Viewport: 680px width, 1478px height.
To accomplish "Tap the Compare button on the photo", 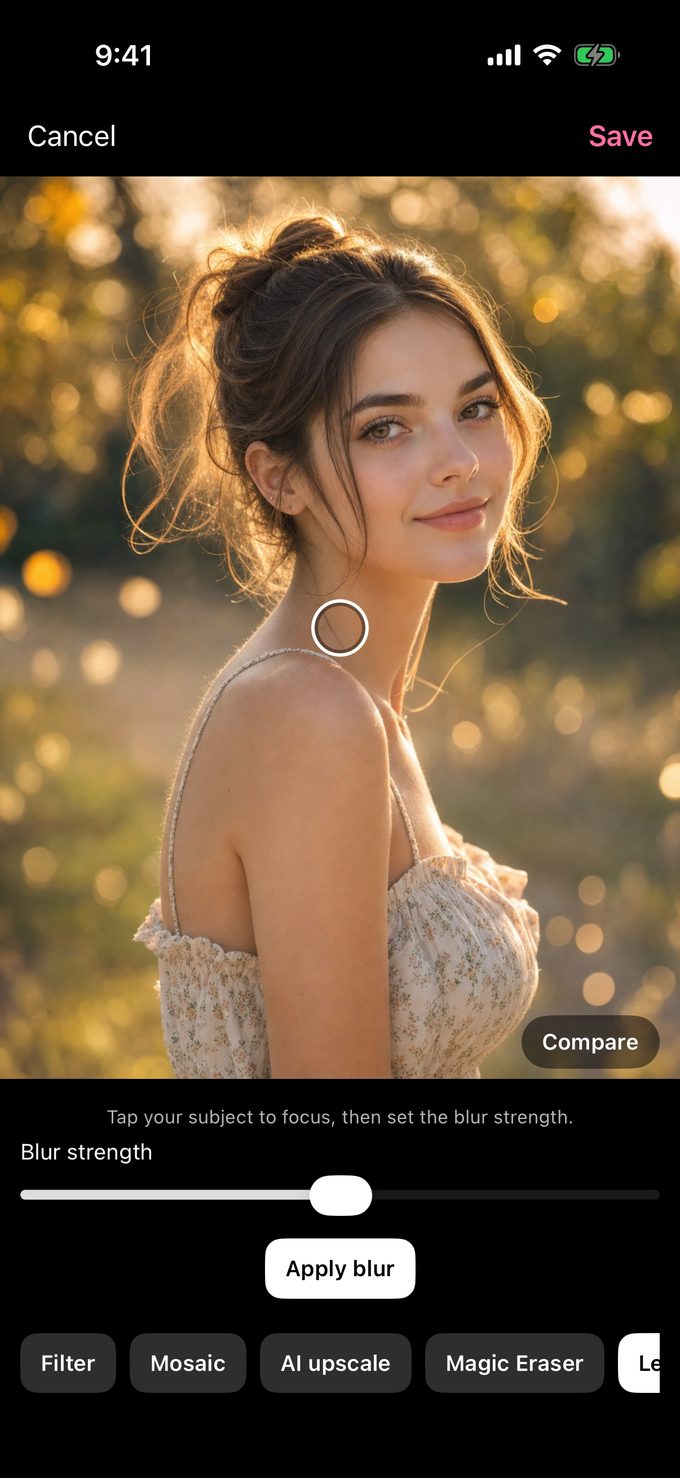I will tap(590, 1042).
